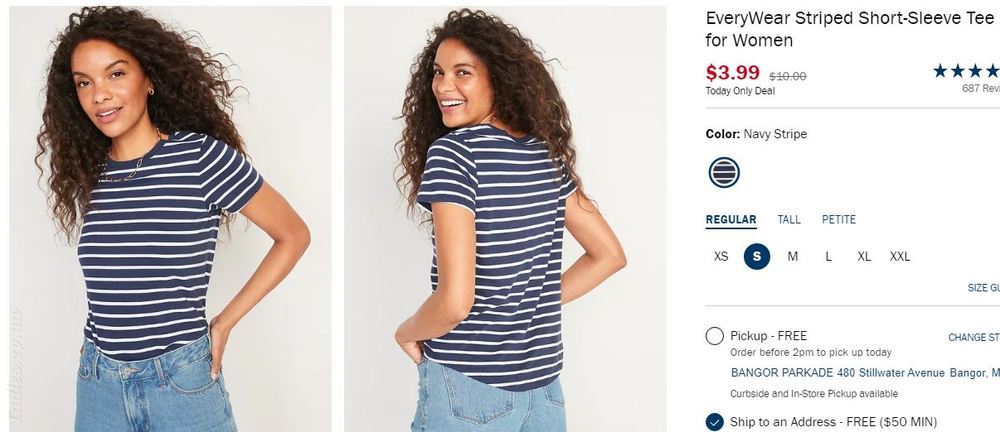Viewport: 1000px width, 432px height.
Task: Open the front-view product photo
Action: point(170,218)
